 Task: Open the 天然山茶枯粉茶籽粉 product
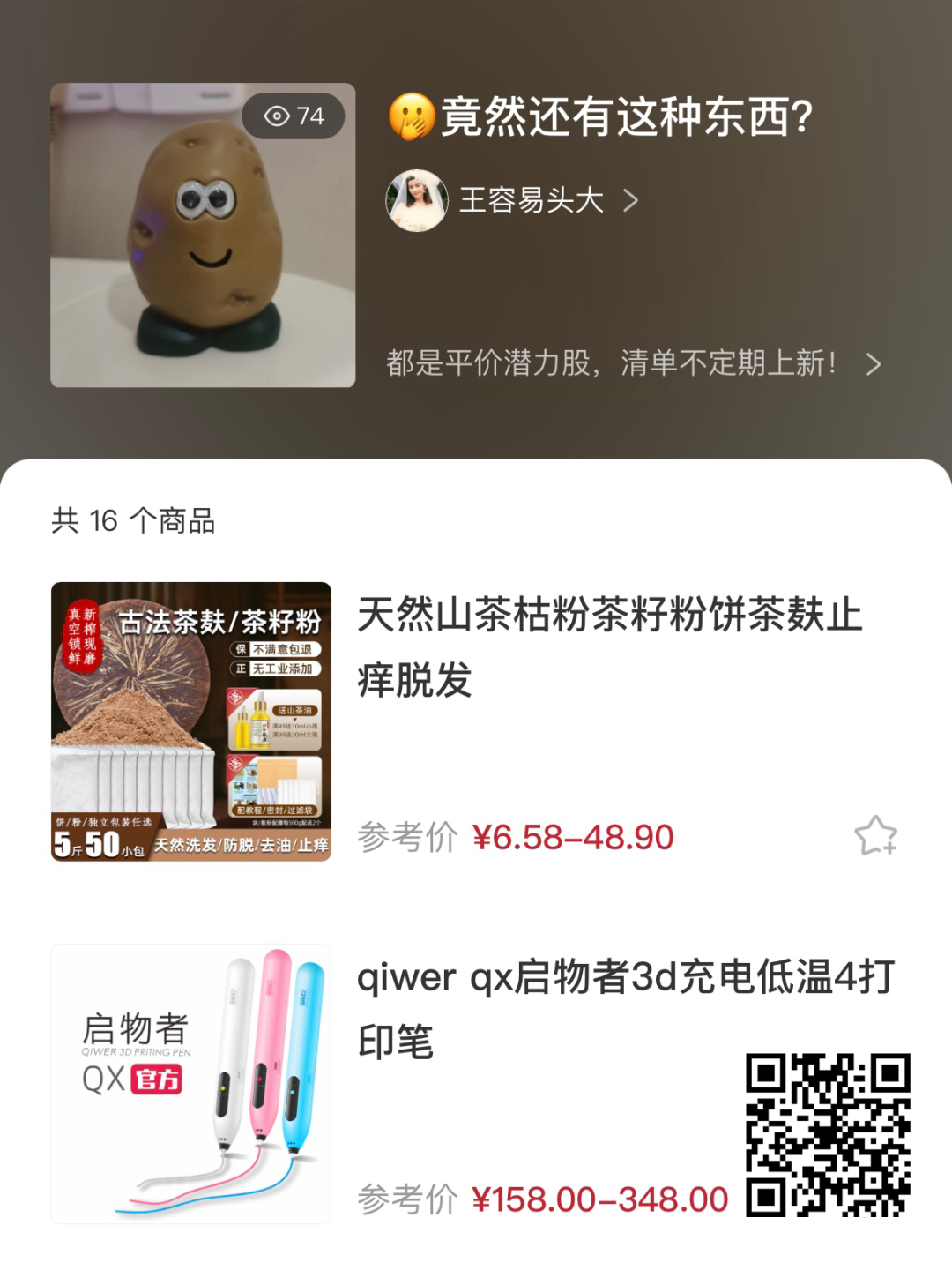(x=608, y=646)
